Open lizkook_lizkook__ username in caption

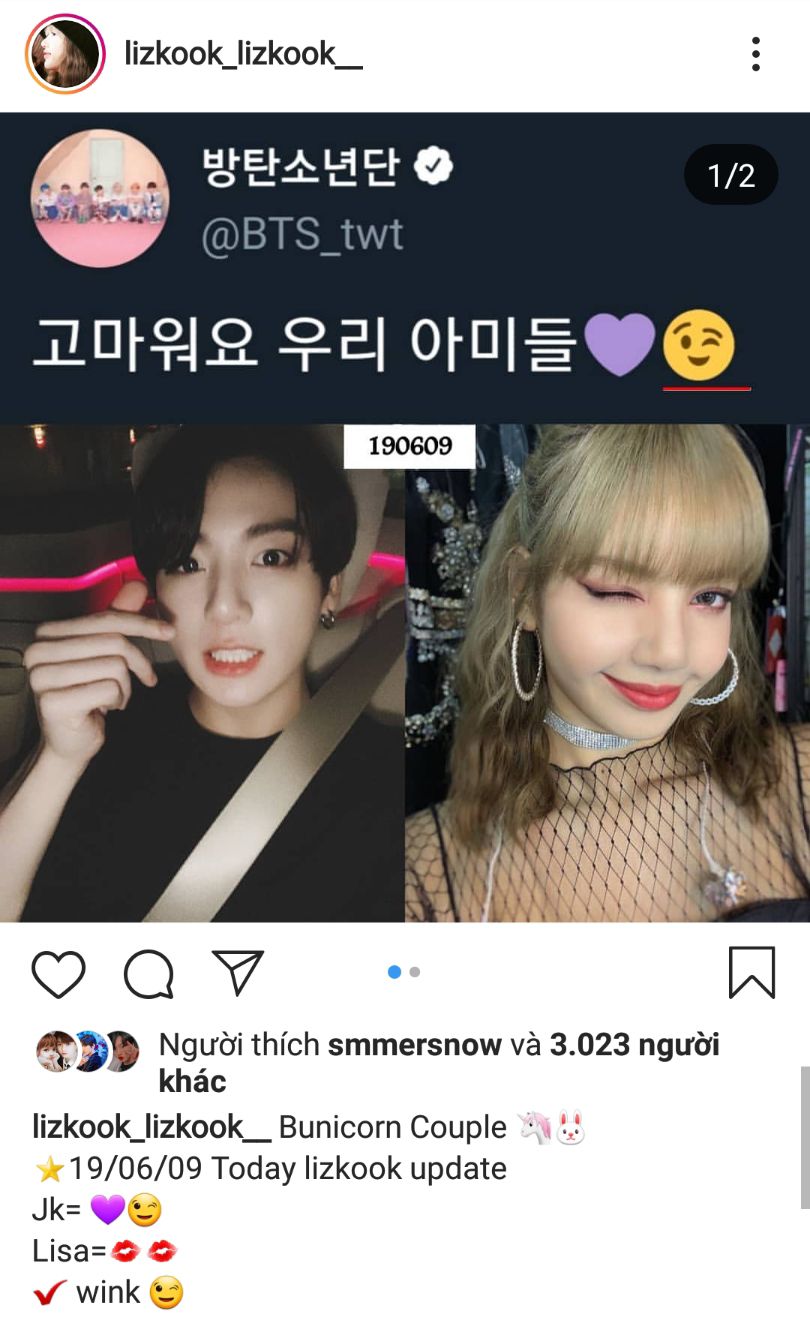click(x=151, y=1127)
